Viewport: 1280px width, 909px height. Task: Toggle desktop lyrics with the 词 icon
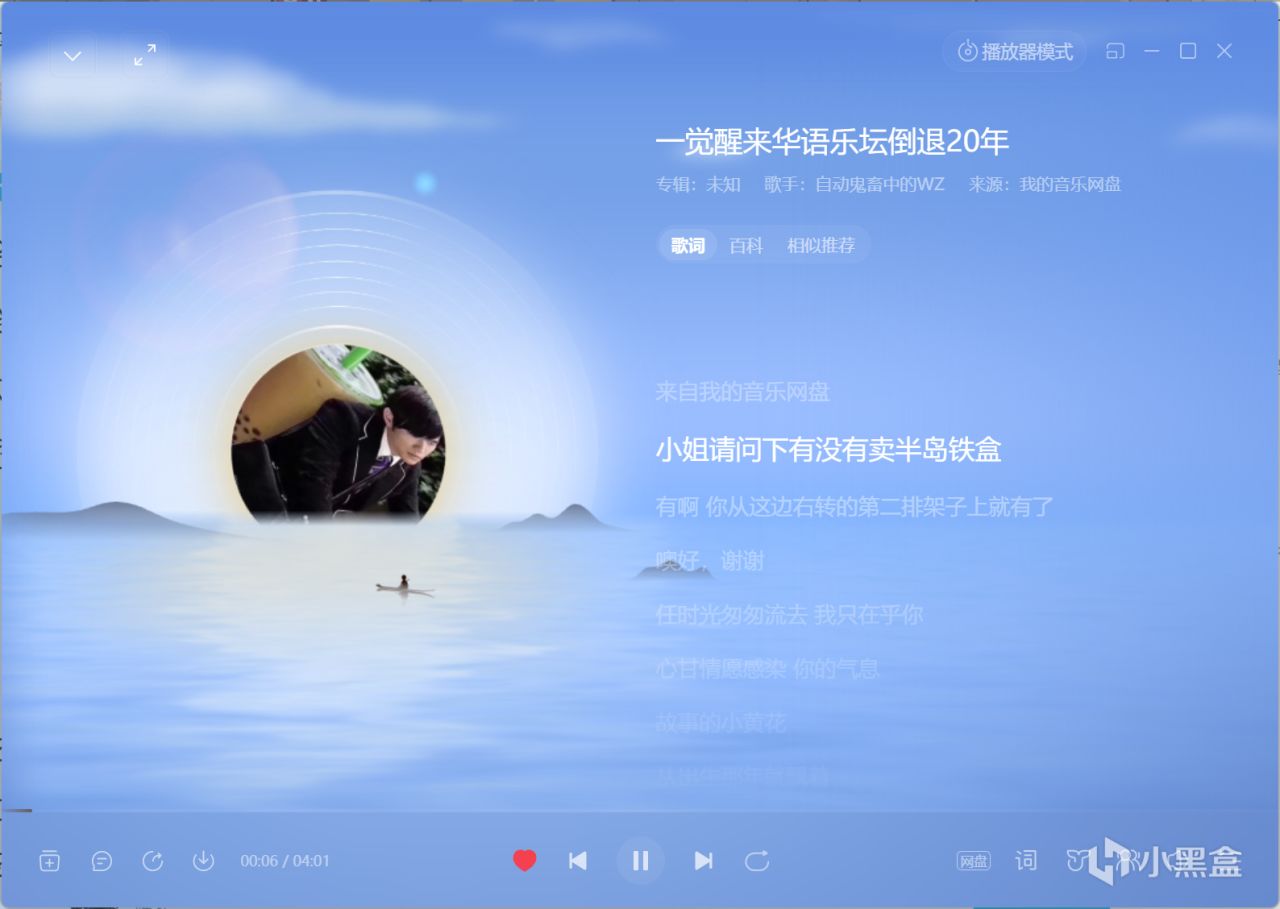pos(1026,861)
